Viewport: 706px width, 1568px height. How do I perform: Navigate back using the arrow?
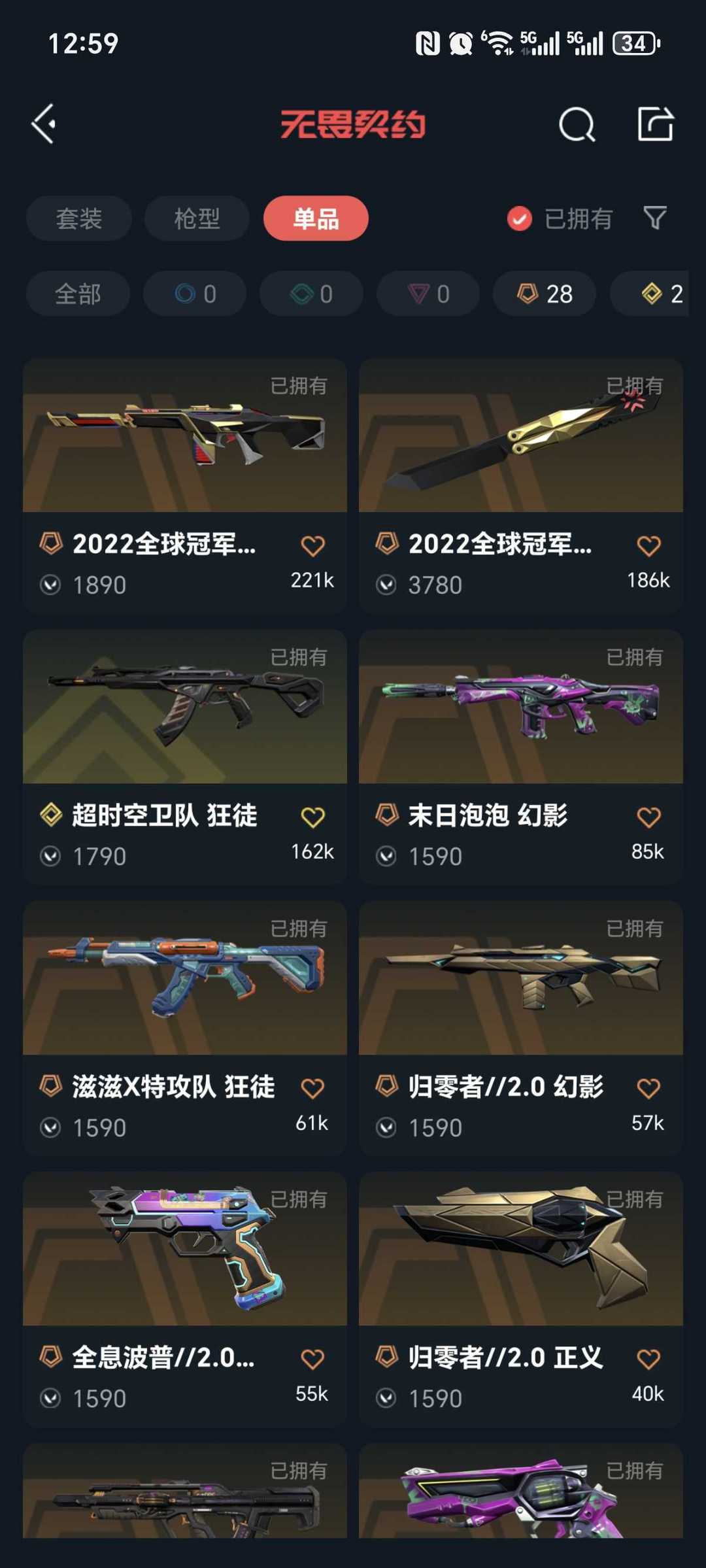pyautogui.click(x=44, y=124)
